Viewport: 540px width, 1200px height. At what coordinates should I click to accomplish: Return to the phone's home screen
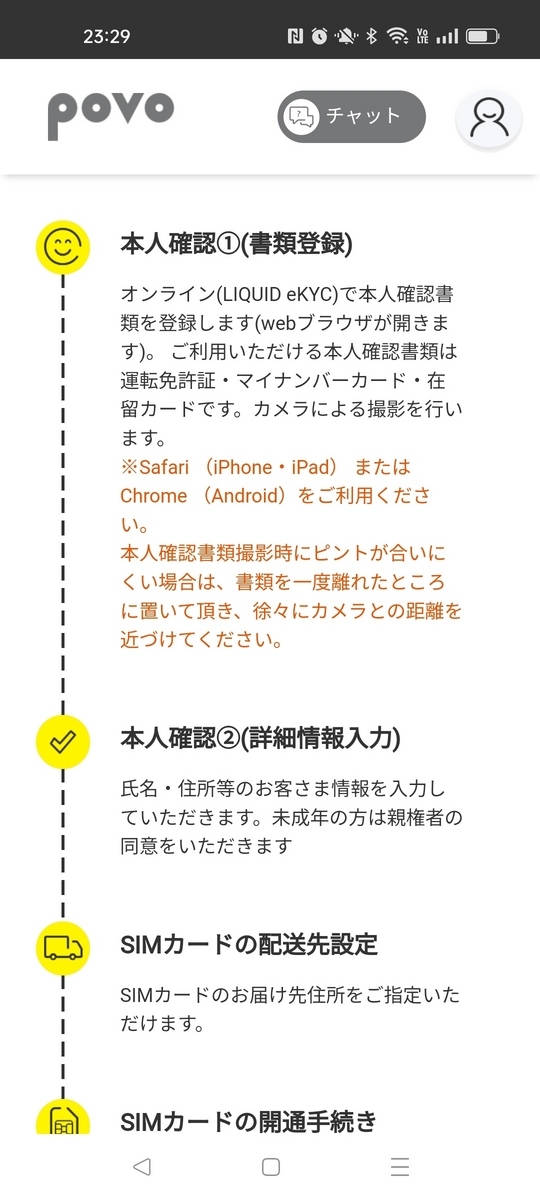click(x=270, y=1167)
